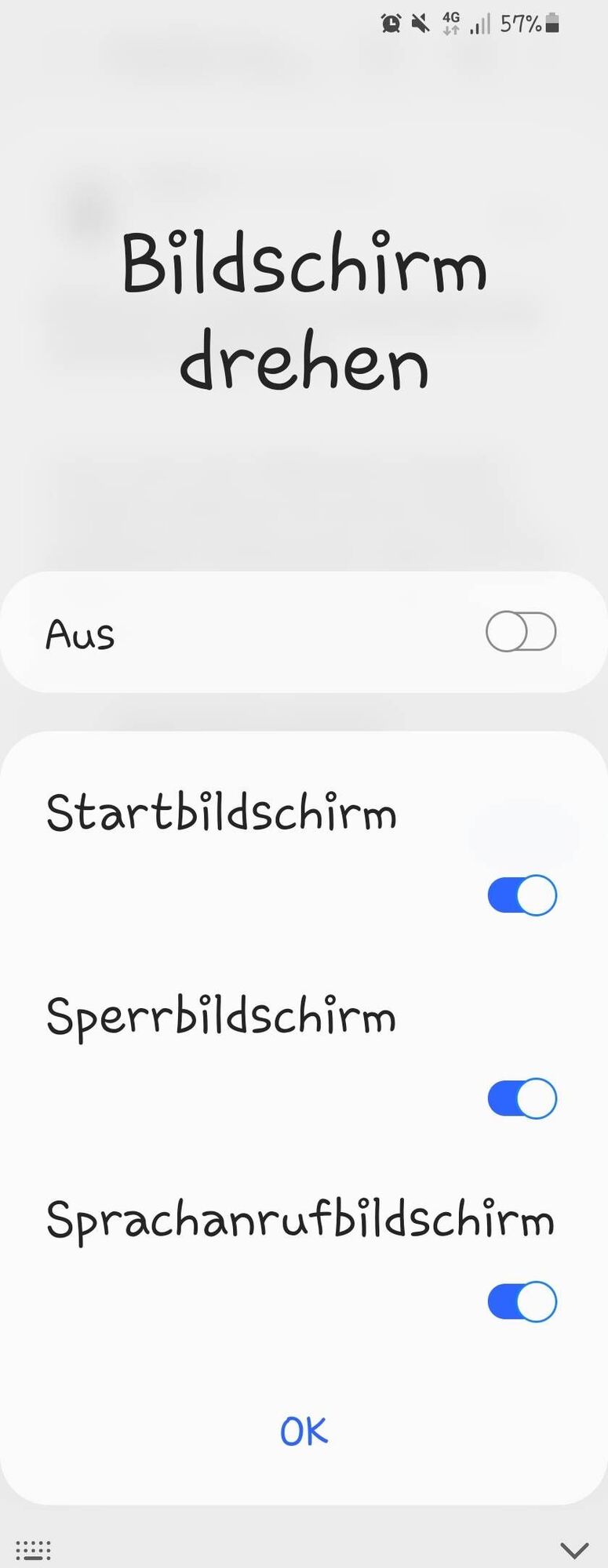The height and width of the screenshot is (1568, 608).
Task: Confirm the dialog with OK
Action: pyautogui.click(x=304, y=1432)
